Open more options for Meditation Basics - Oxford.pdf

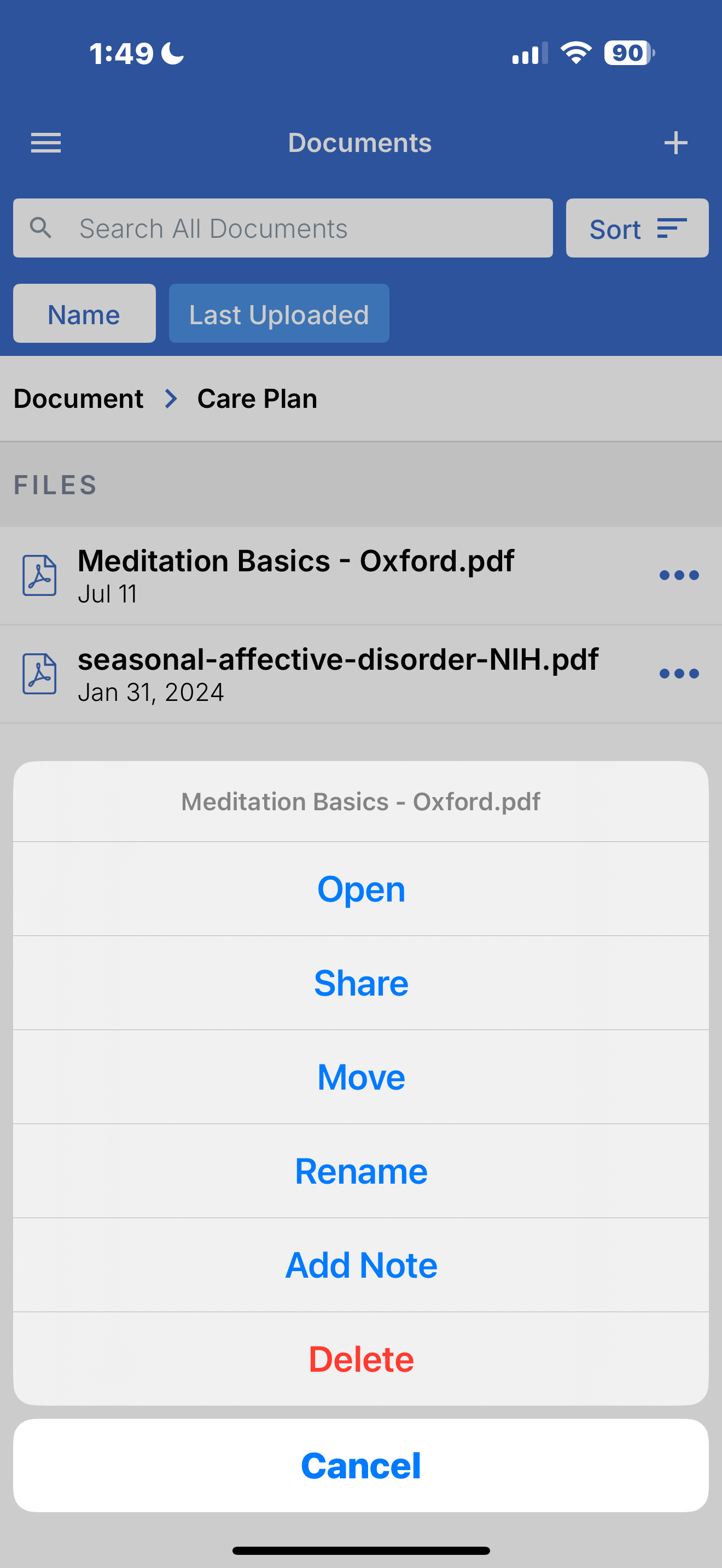pos(679,575)
